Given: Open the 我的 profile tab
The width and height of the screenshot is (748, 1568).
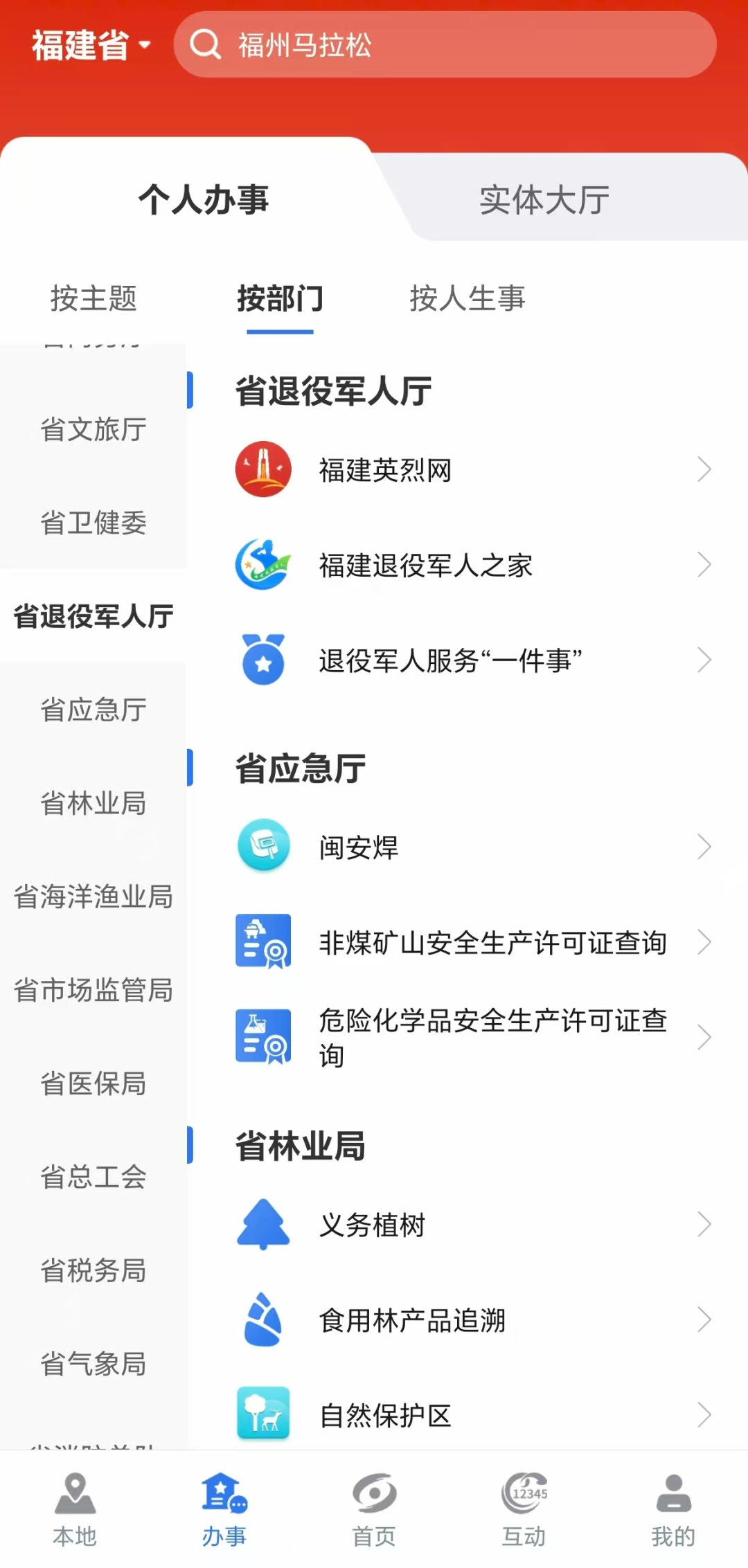Looking at the screenshot, I should pyautogui.click(x=673, y=1509).
